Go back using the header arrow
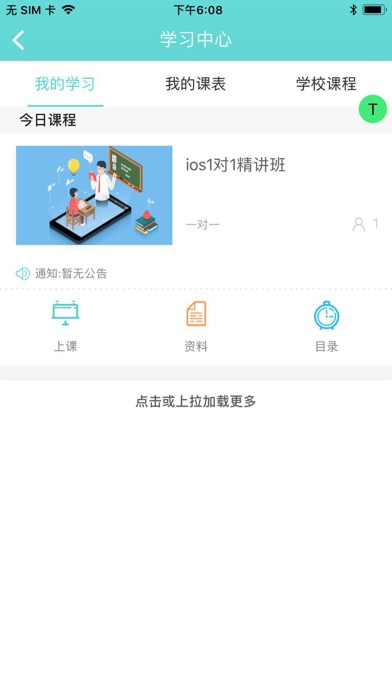392x696 pixels. click(x=18, y=40)
